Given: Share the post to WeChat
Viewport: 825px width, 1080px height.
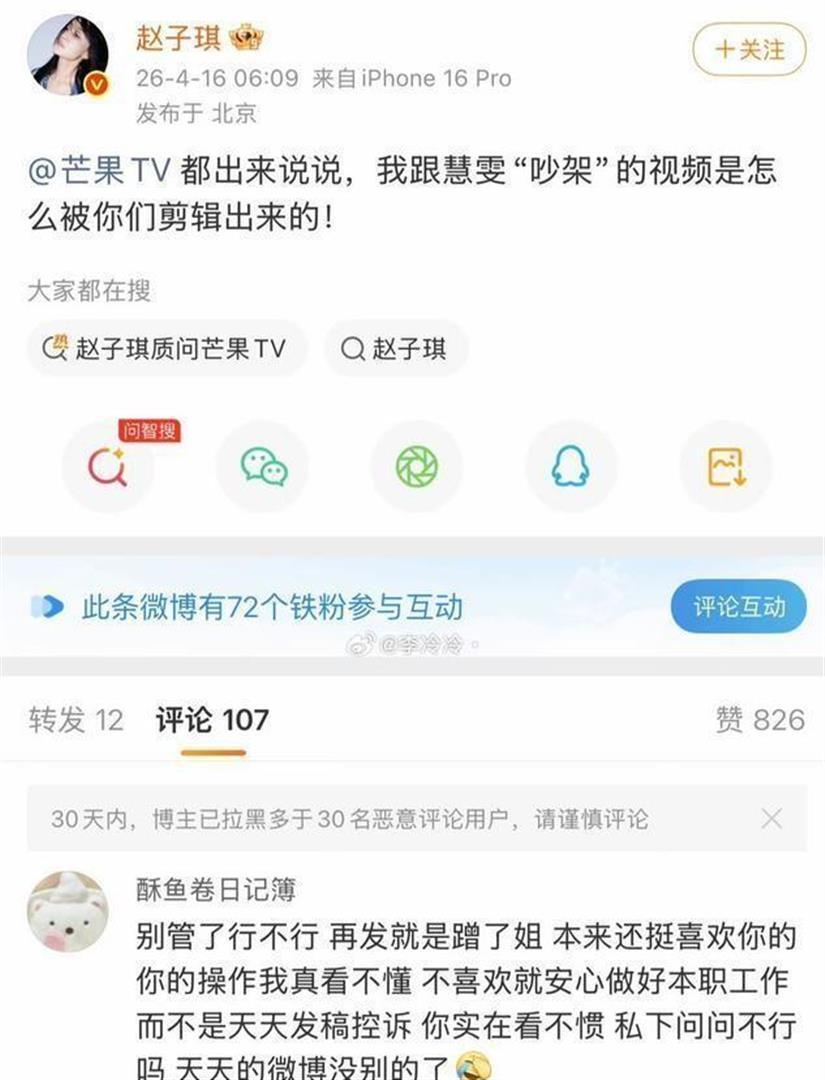Looking at the screenshot, I should [262, 465].
